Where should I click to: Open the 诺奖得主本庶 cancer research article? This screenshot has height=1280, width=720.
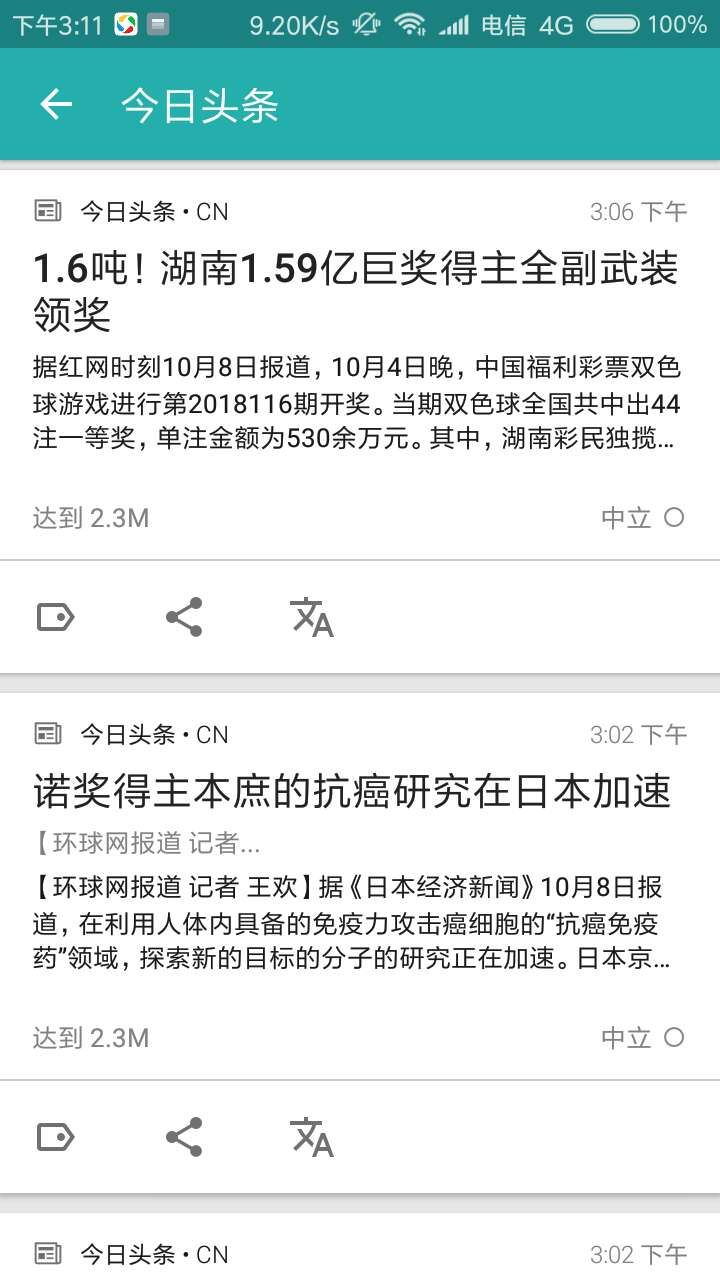pos(352,792)
